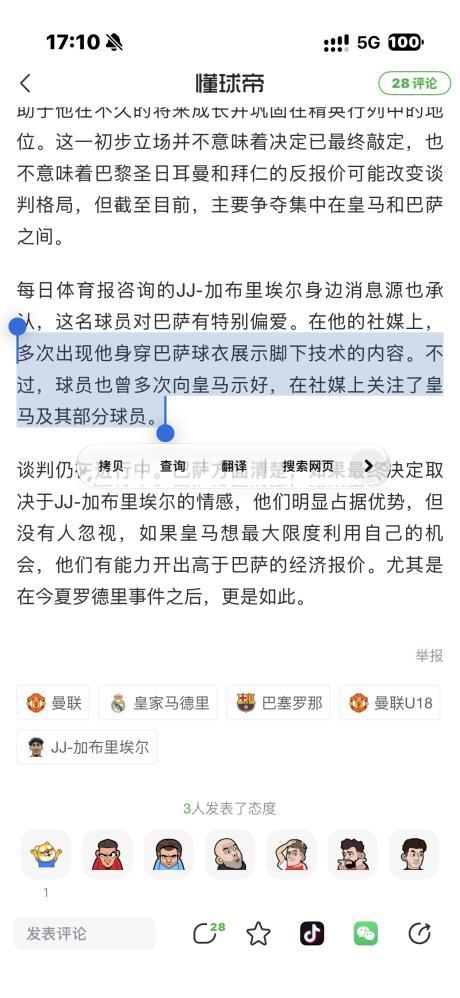The width and height of the screenshot is (460, 998).
Task: Open the 曼联 team tag
Action: point(53,703)
